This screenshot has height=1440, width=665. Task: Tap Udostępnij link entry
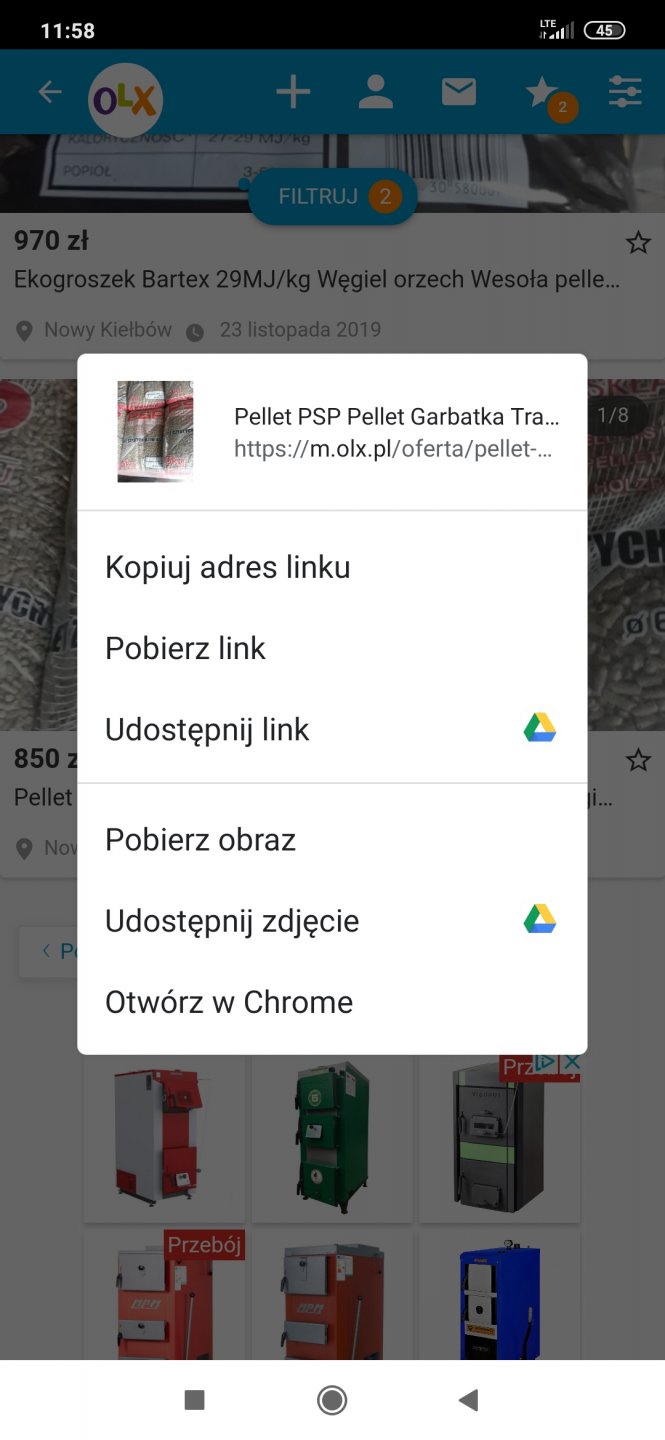(208, 729)
